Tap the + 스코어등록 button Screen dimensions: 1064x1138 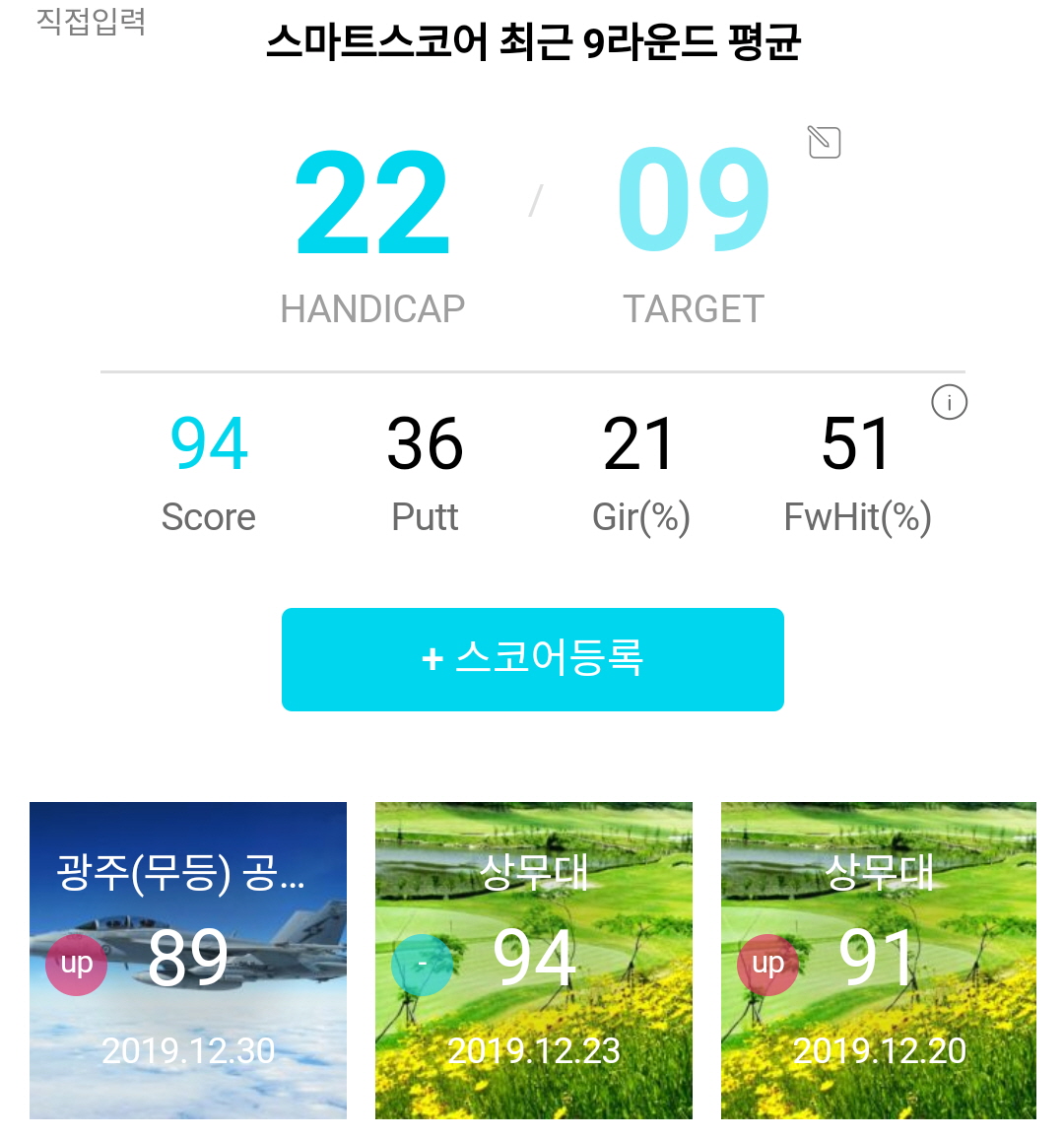coord(532,659)
